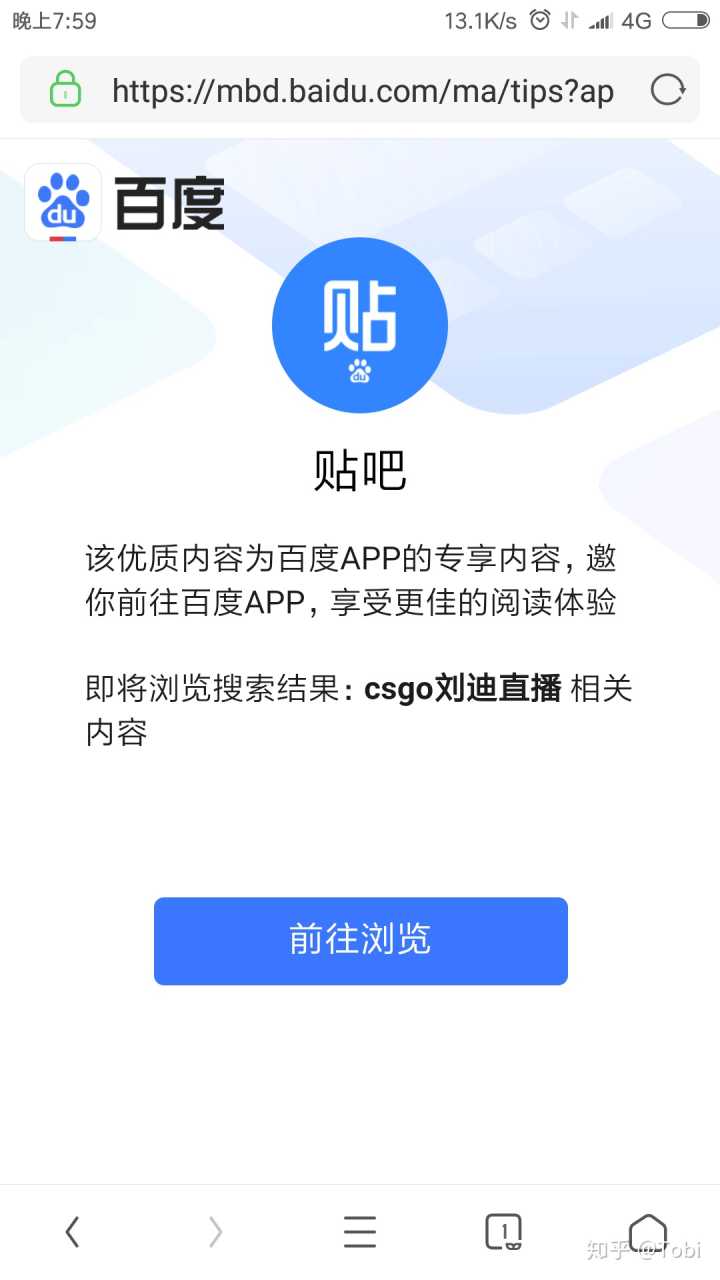This screenshot has height=1280, width=720.
Task: Open the mbd.baidu.com URL address bar
Action: [x=362, y=92]
